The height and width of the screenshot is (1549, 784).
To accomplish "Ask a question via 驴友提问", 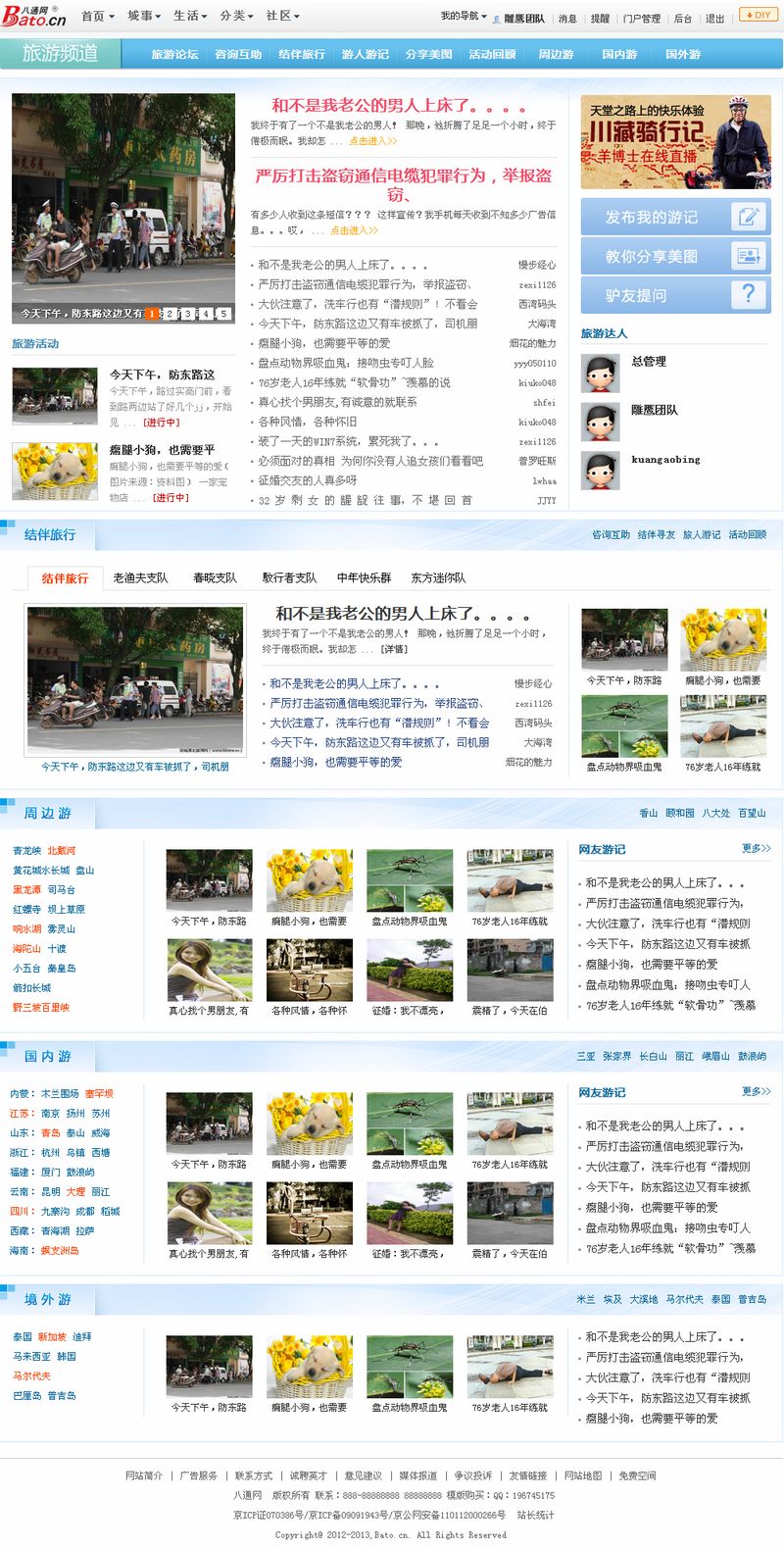I will (674, 295).
